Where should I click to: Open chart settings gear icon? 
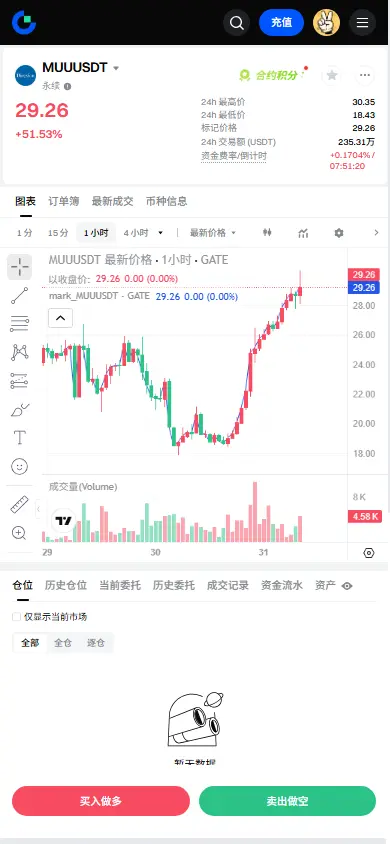[x=338, y=233]
